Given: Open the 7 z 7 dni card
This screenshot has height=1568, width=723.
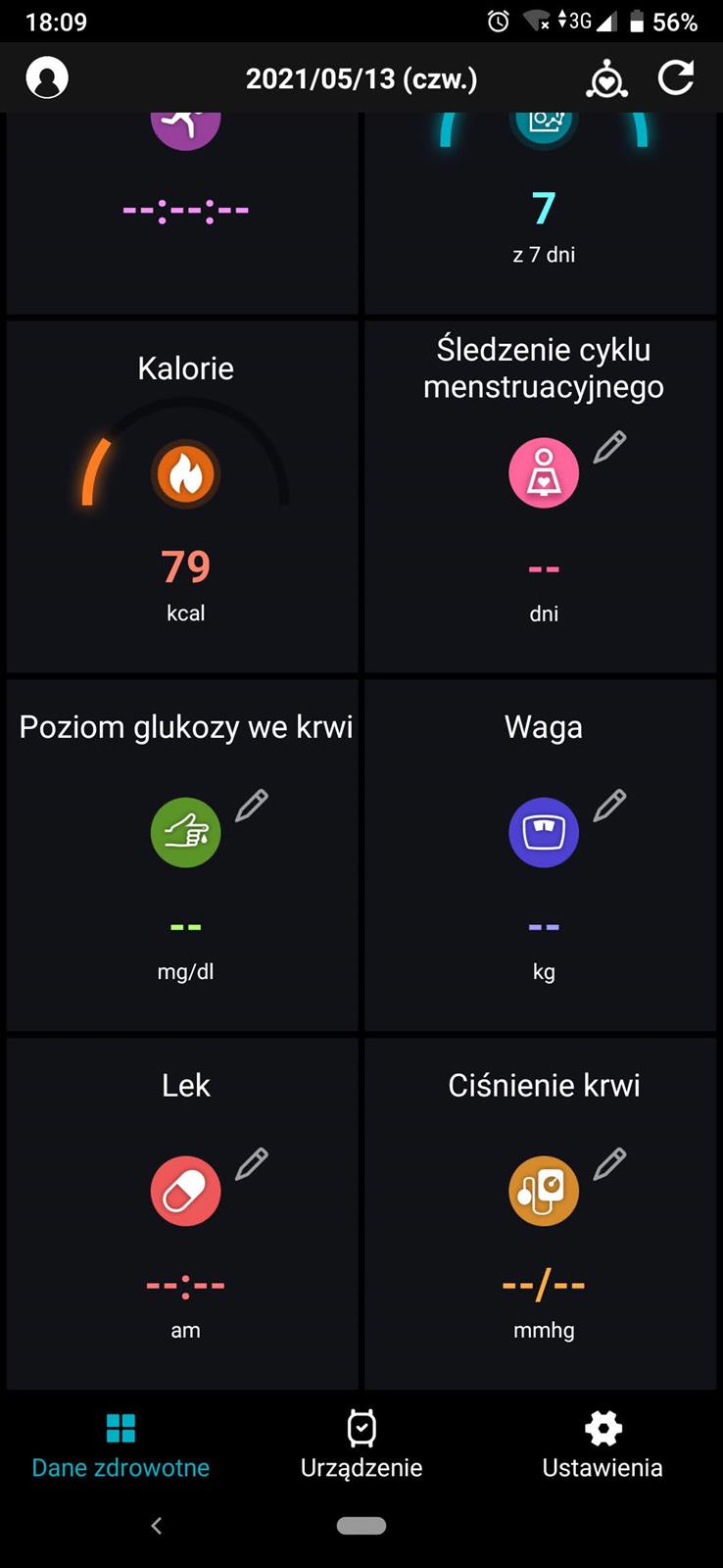Looking at the screenshot, I should 542,216.
